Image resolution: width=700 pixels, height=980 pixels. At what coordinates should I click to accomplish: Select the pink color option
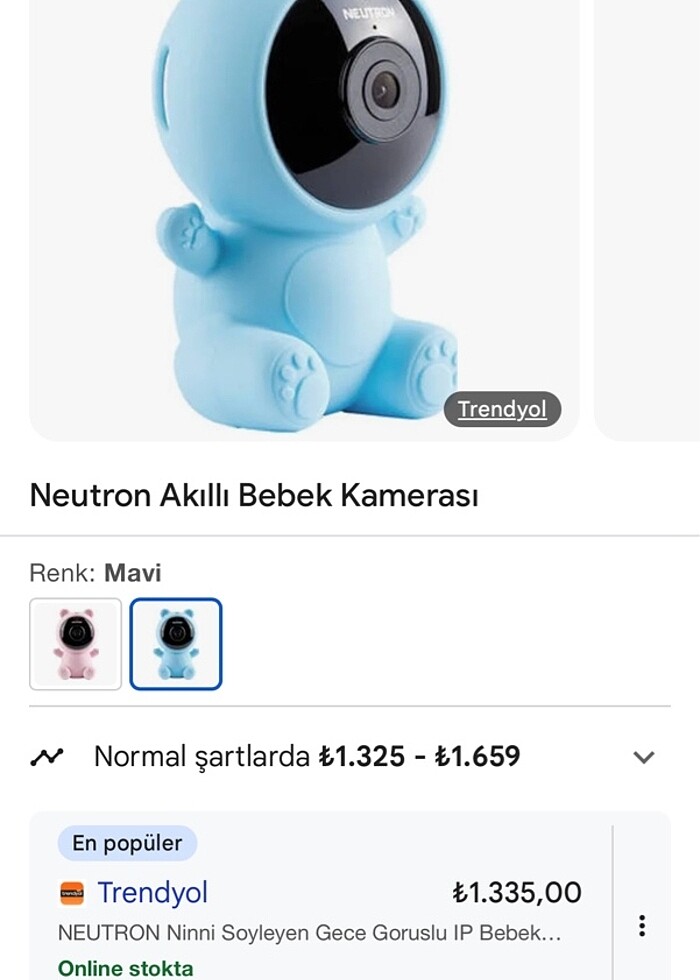click(x=76, y=644)
